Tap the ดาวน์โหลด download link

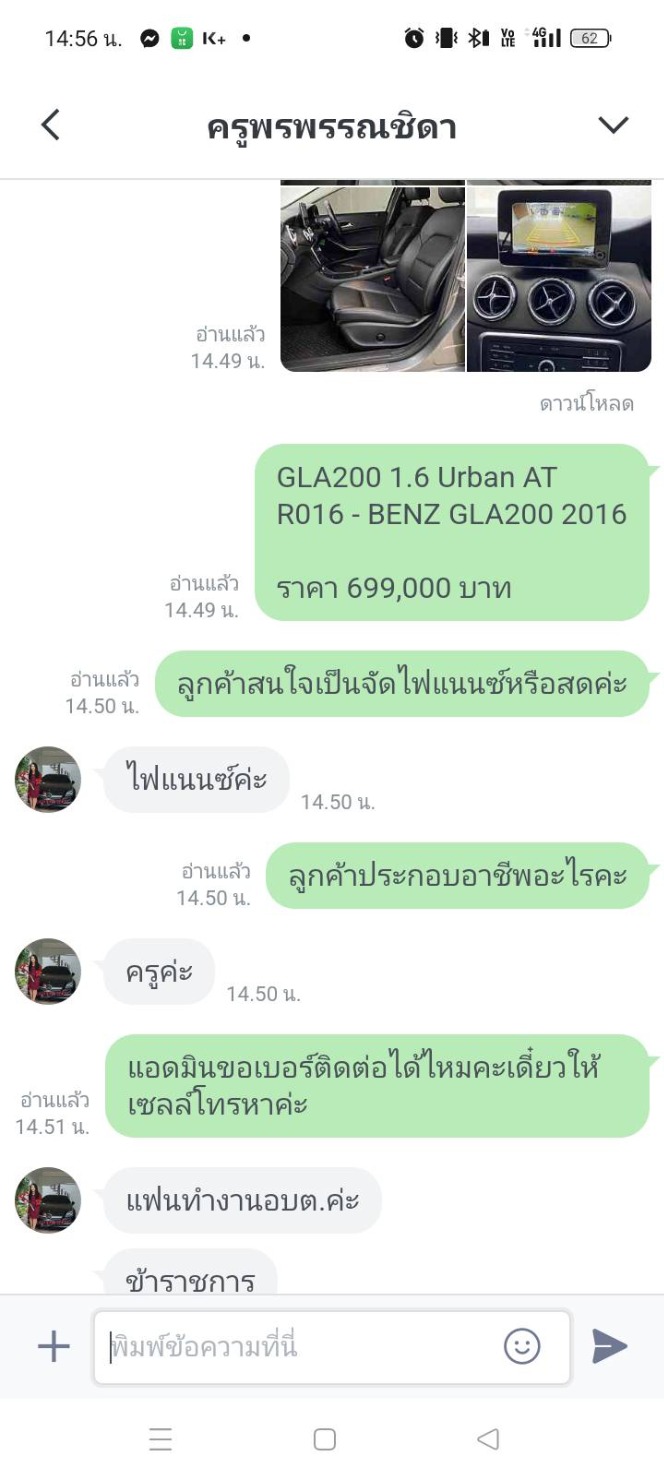tap(586, 404)
